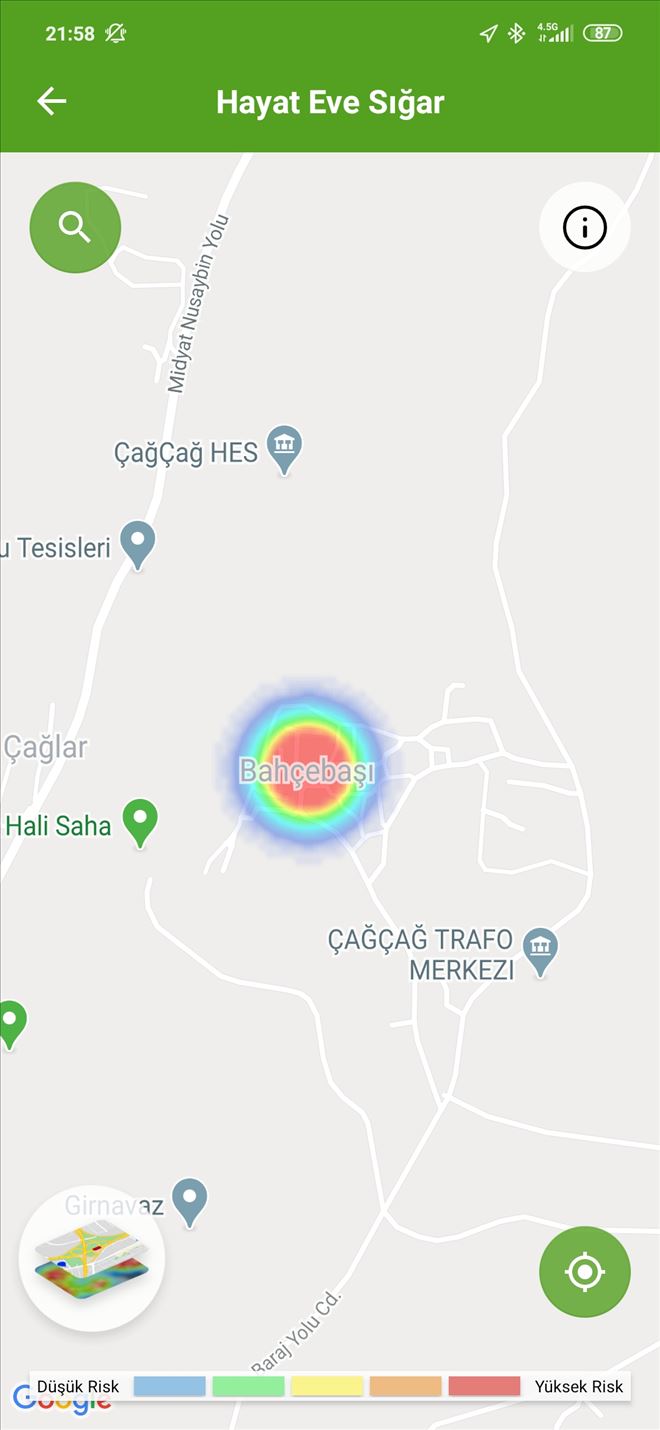Switch map layers with the layers button
Viewport: 660px width, 1430px height.
(x=92, y=1259)
